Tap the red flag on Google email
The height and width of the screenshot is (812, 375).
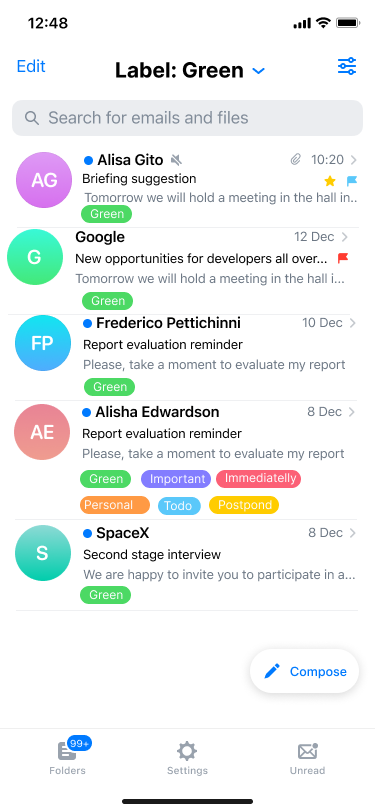coord(342,257)
